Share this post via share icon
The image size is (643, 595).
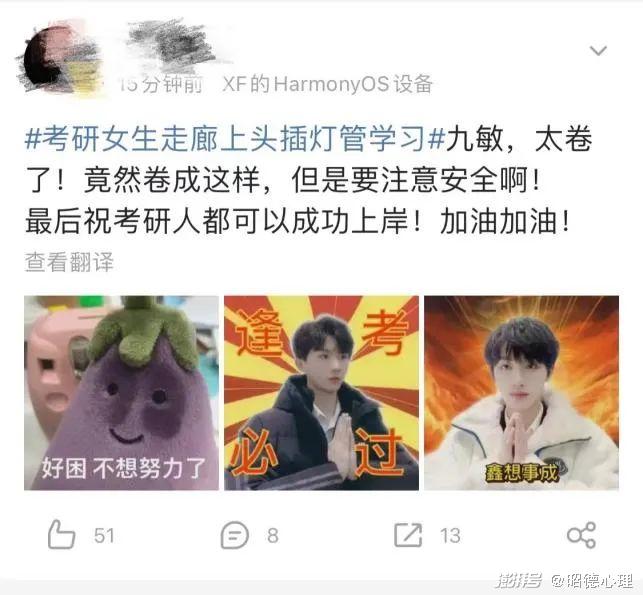[x=581, y=535]
